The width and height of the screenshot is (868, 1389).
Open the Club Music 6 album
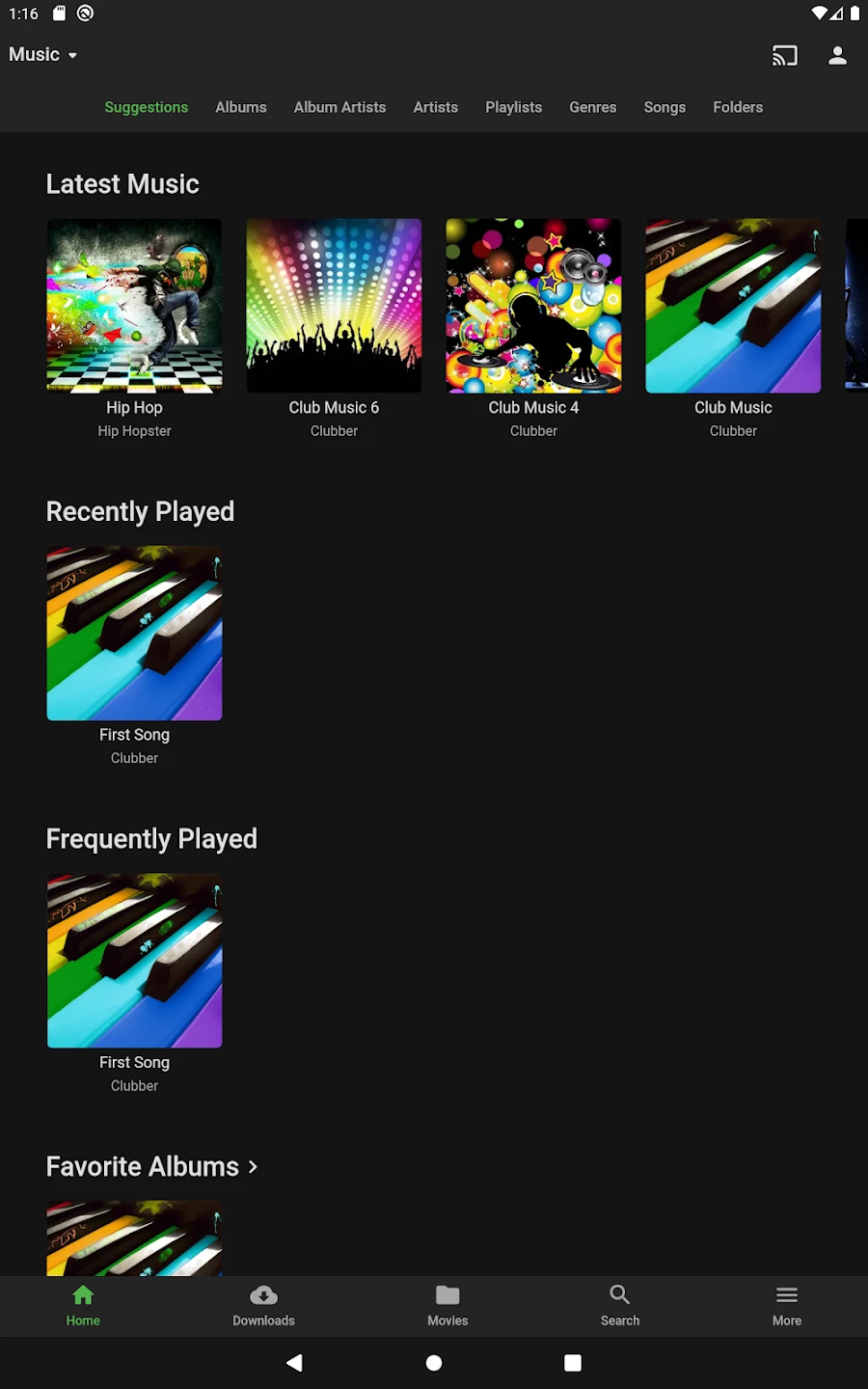click(334, 306)
